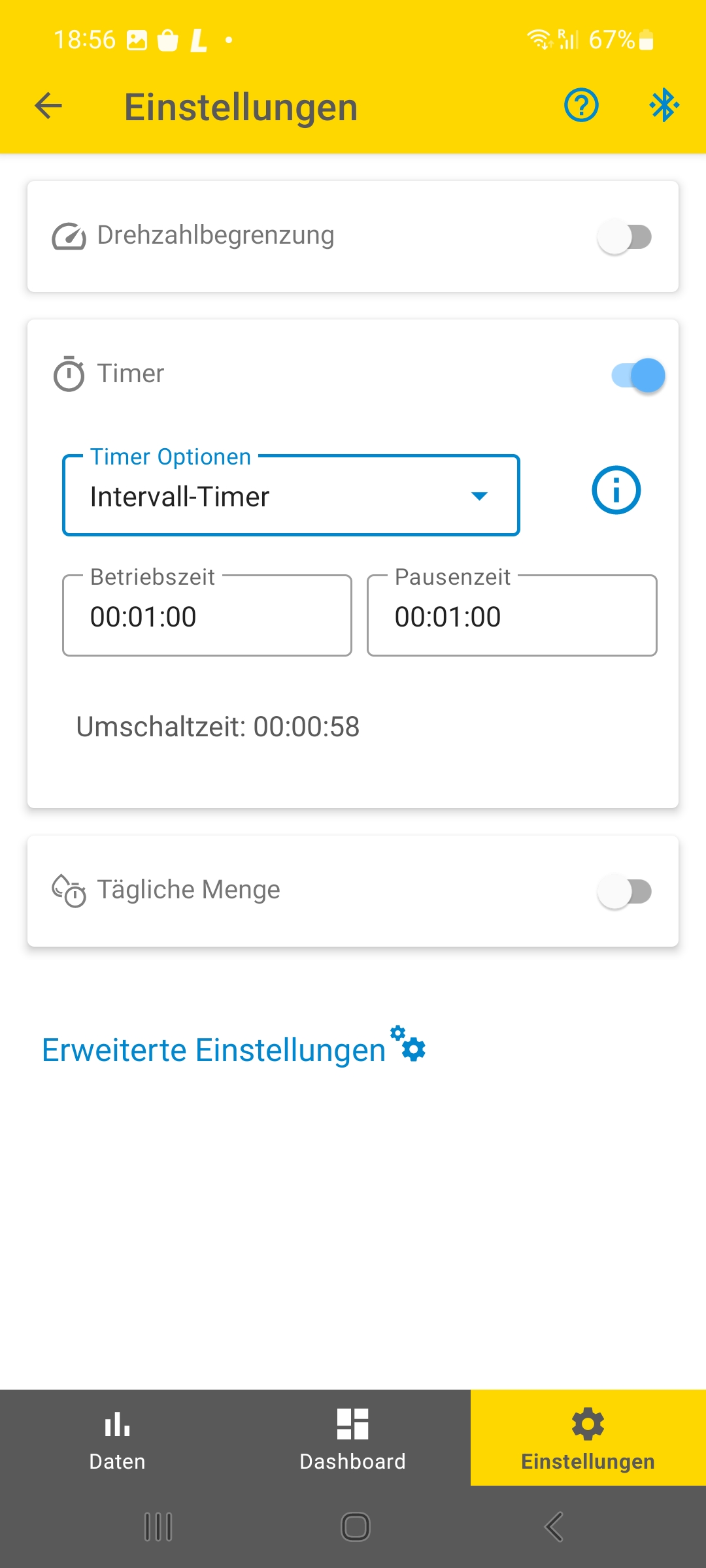
Task: Edit the Betriebszeit field
Action: 207,615
